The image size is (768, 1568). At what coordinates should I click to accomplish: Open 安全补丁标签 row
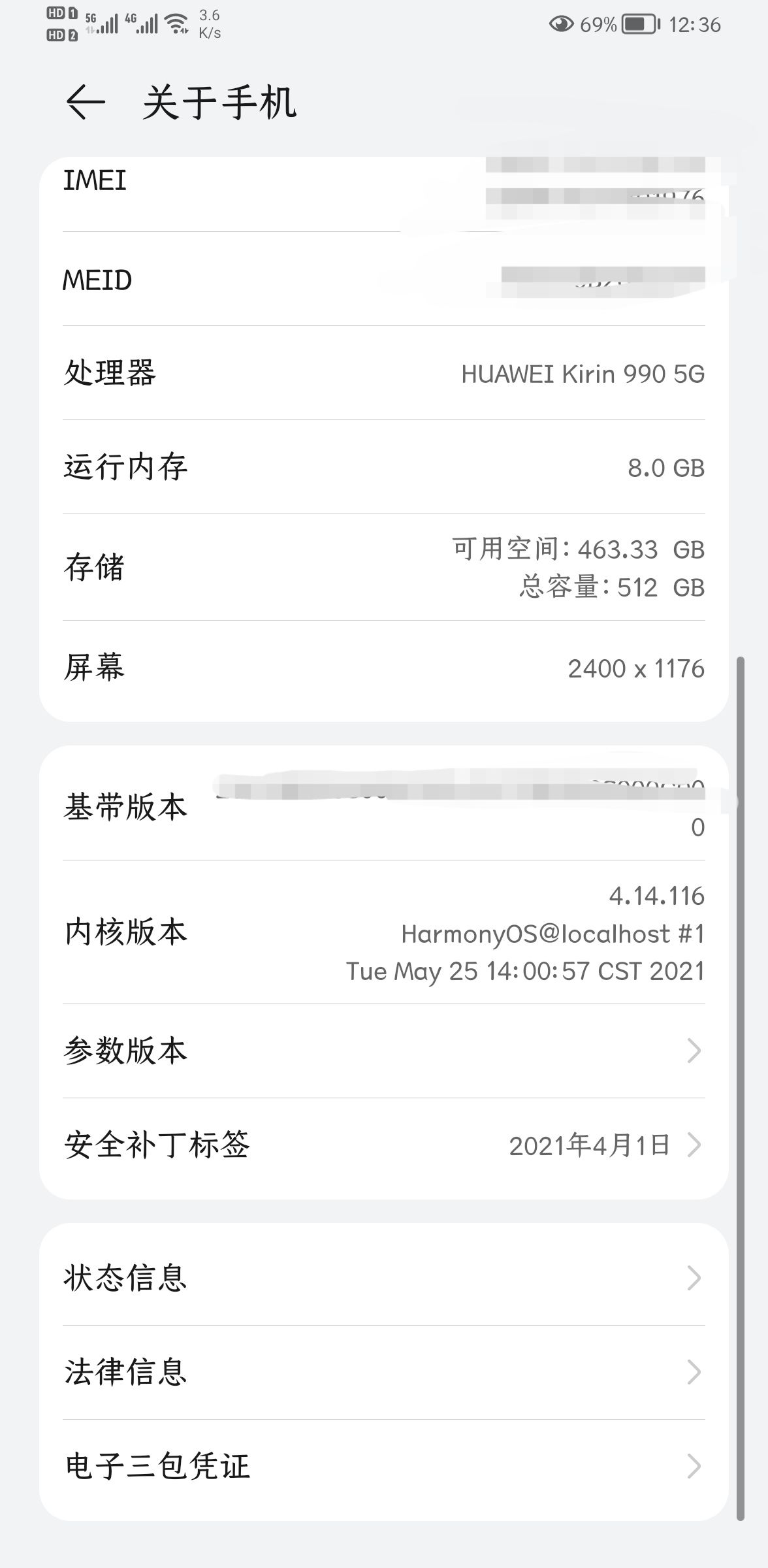tap(383, 1145)
